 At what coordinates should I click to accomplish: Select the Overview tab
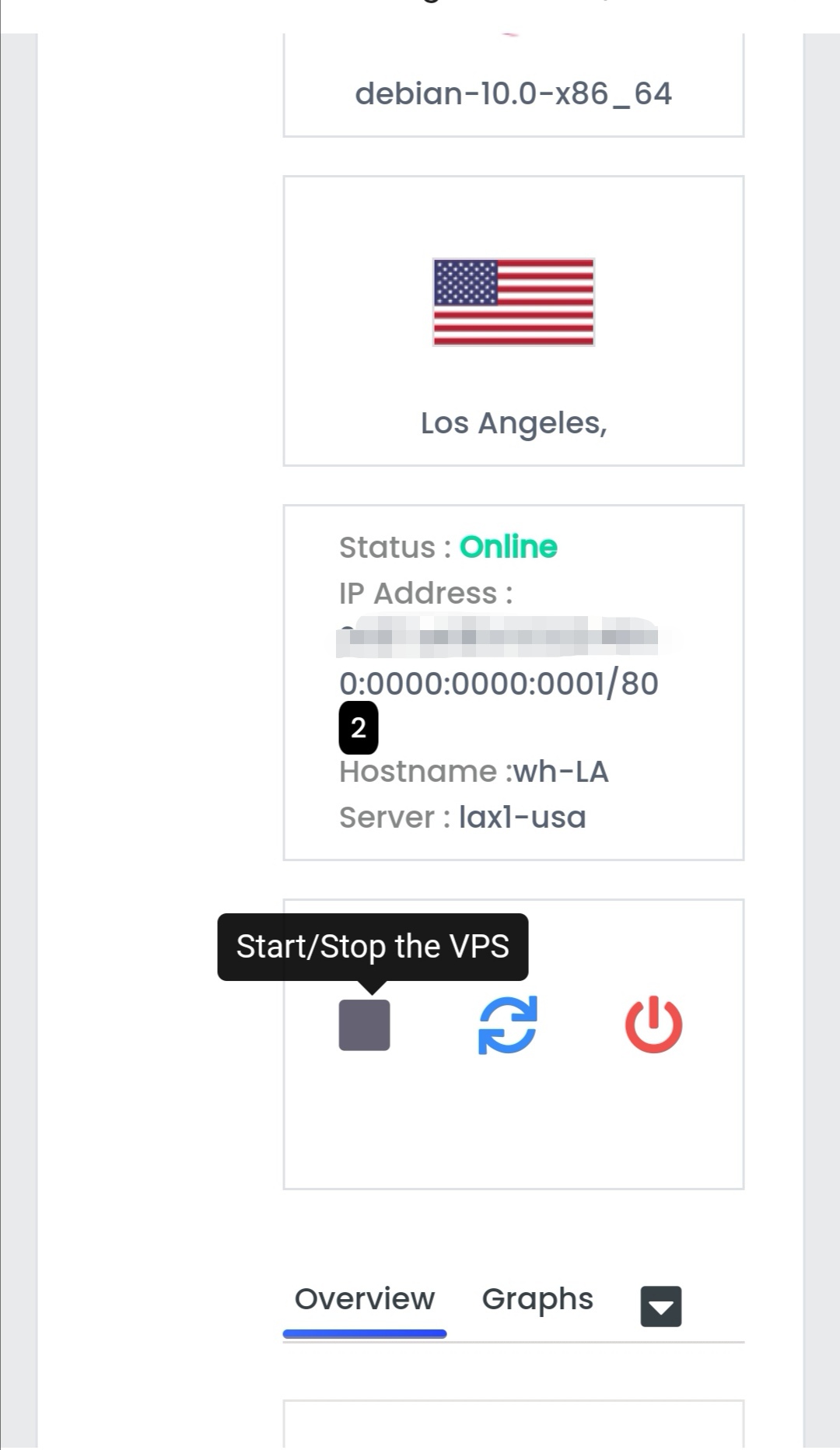(364, 1299)
